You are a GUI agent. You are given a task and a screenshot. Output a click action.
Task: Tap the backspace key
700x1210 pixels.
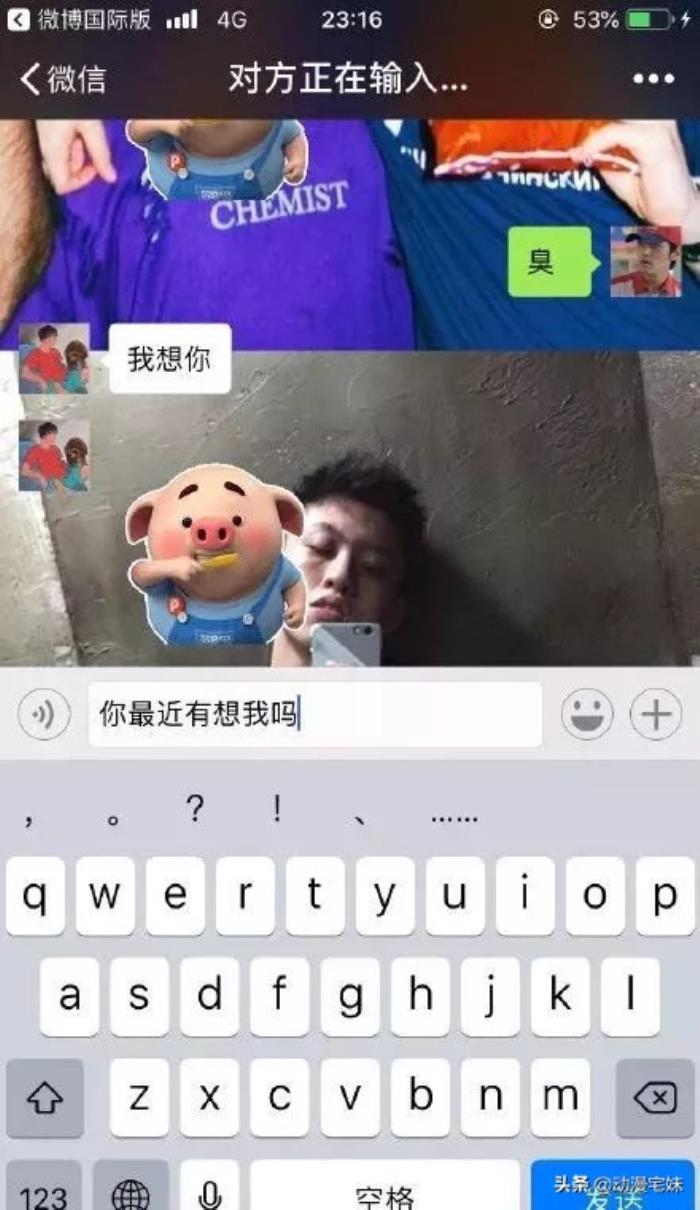[x=655, y=1098]
